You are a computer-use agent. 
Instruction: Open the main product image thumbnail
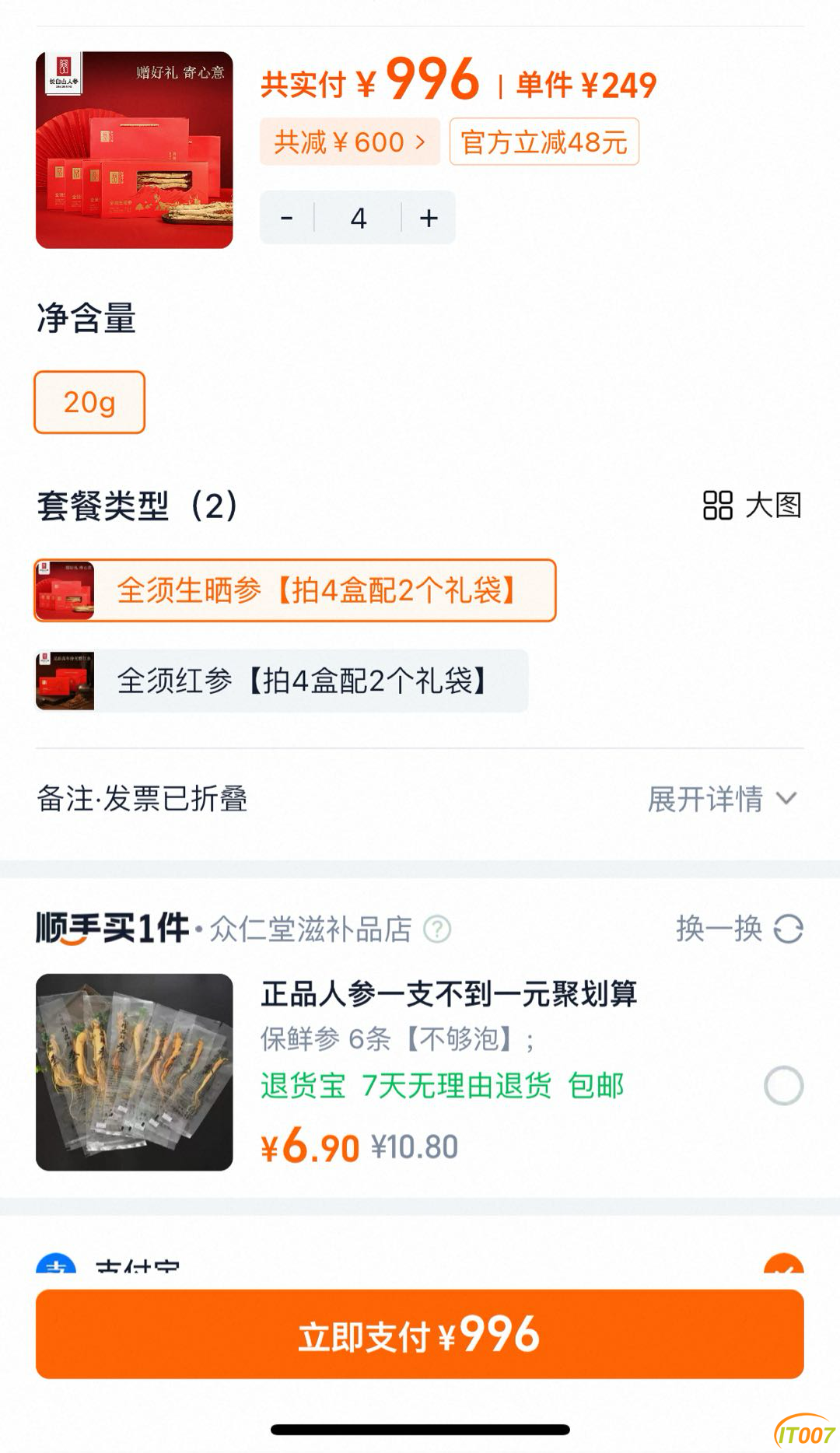[135, 150]
